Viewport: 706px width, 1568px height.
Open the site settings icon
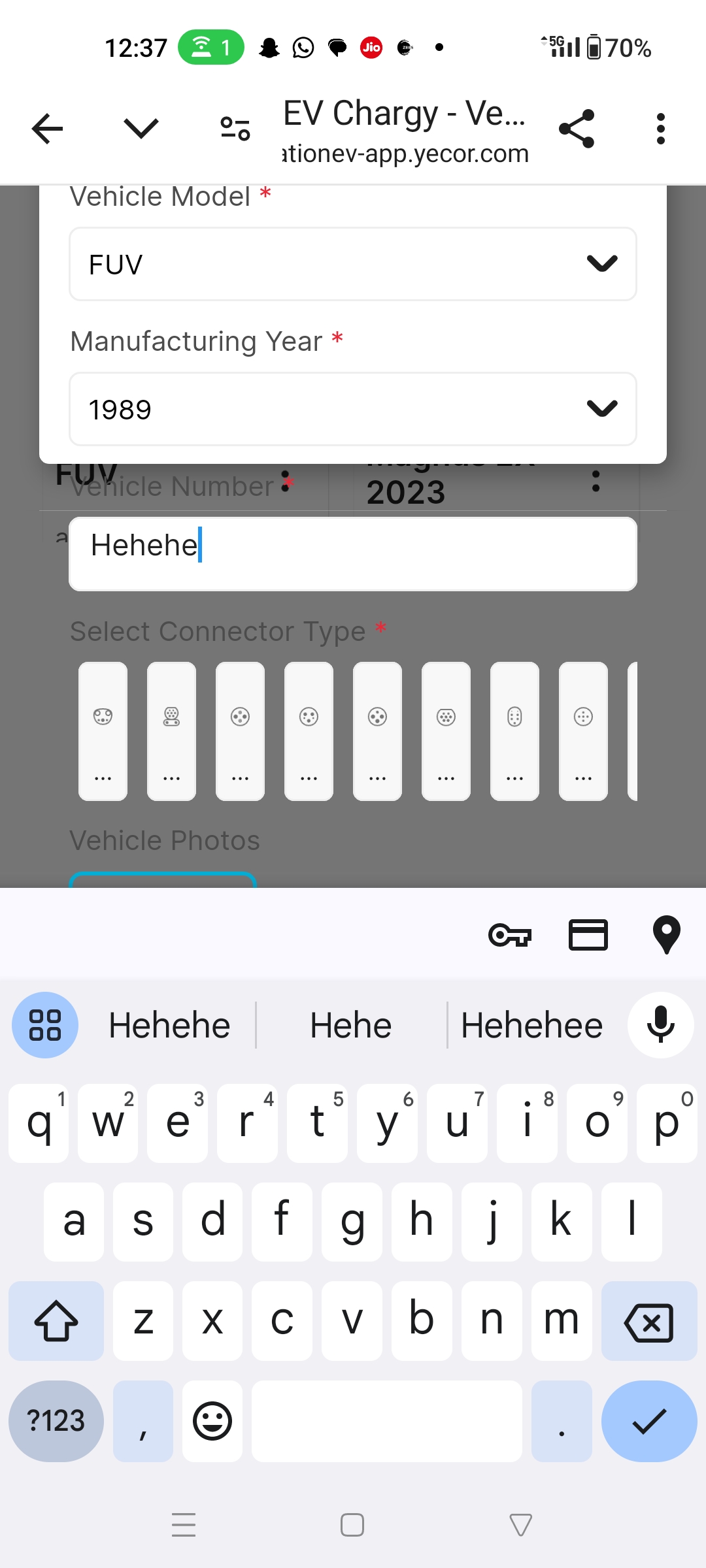click(x=235, y=129)
